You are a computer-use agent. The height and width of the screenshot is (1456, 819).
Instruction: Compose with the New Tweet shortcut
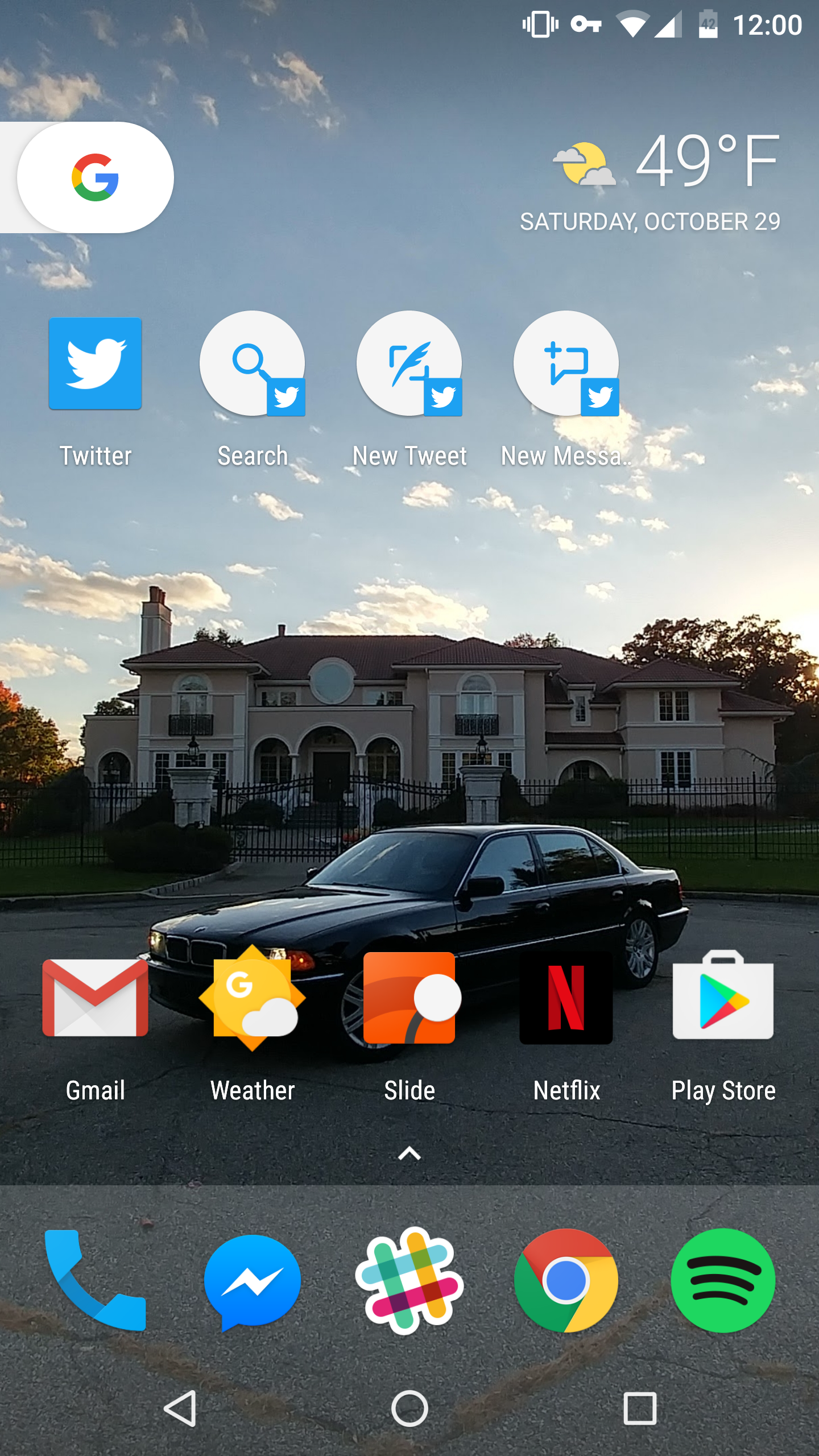click(409, 364)
